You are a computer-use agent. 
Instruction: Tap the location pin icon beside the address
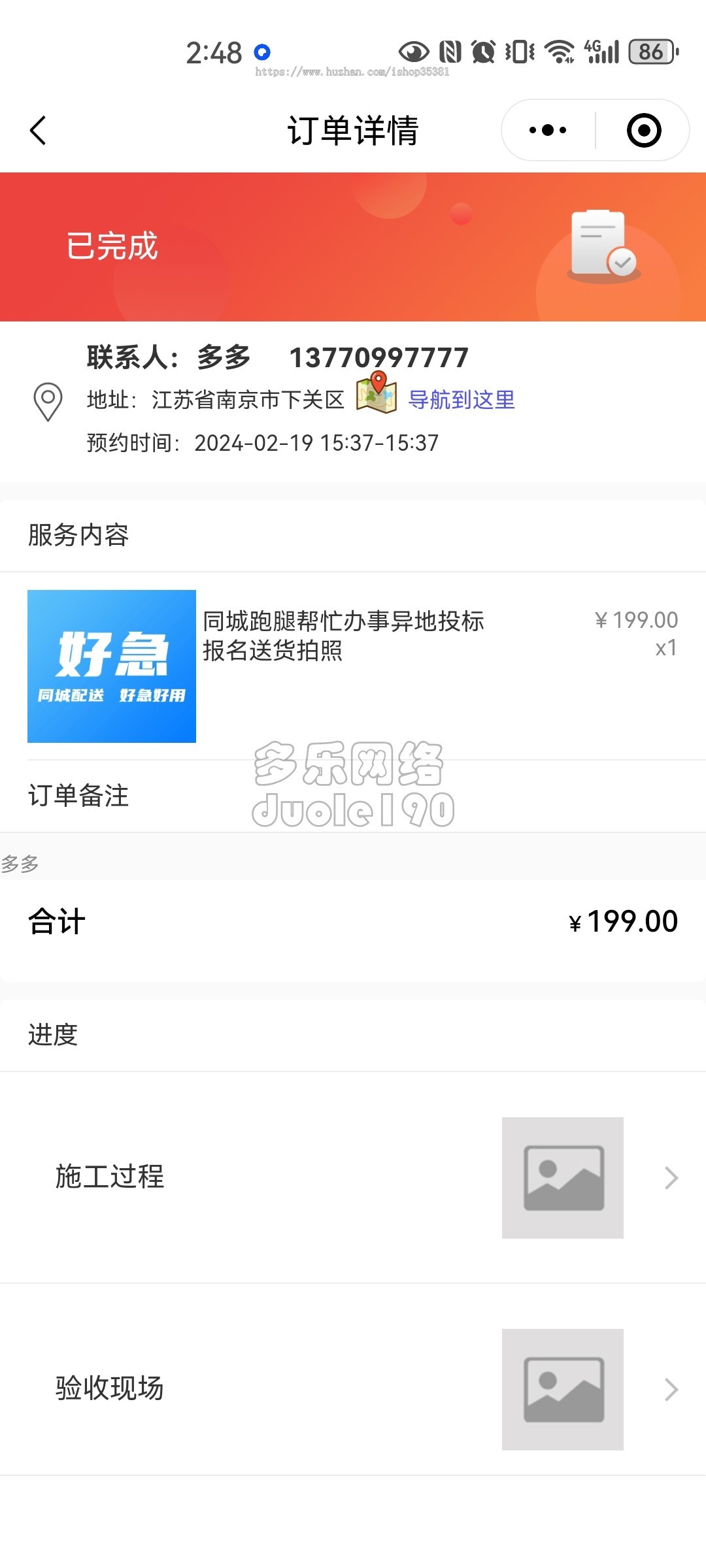coord(47,400)
